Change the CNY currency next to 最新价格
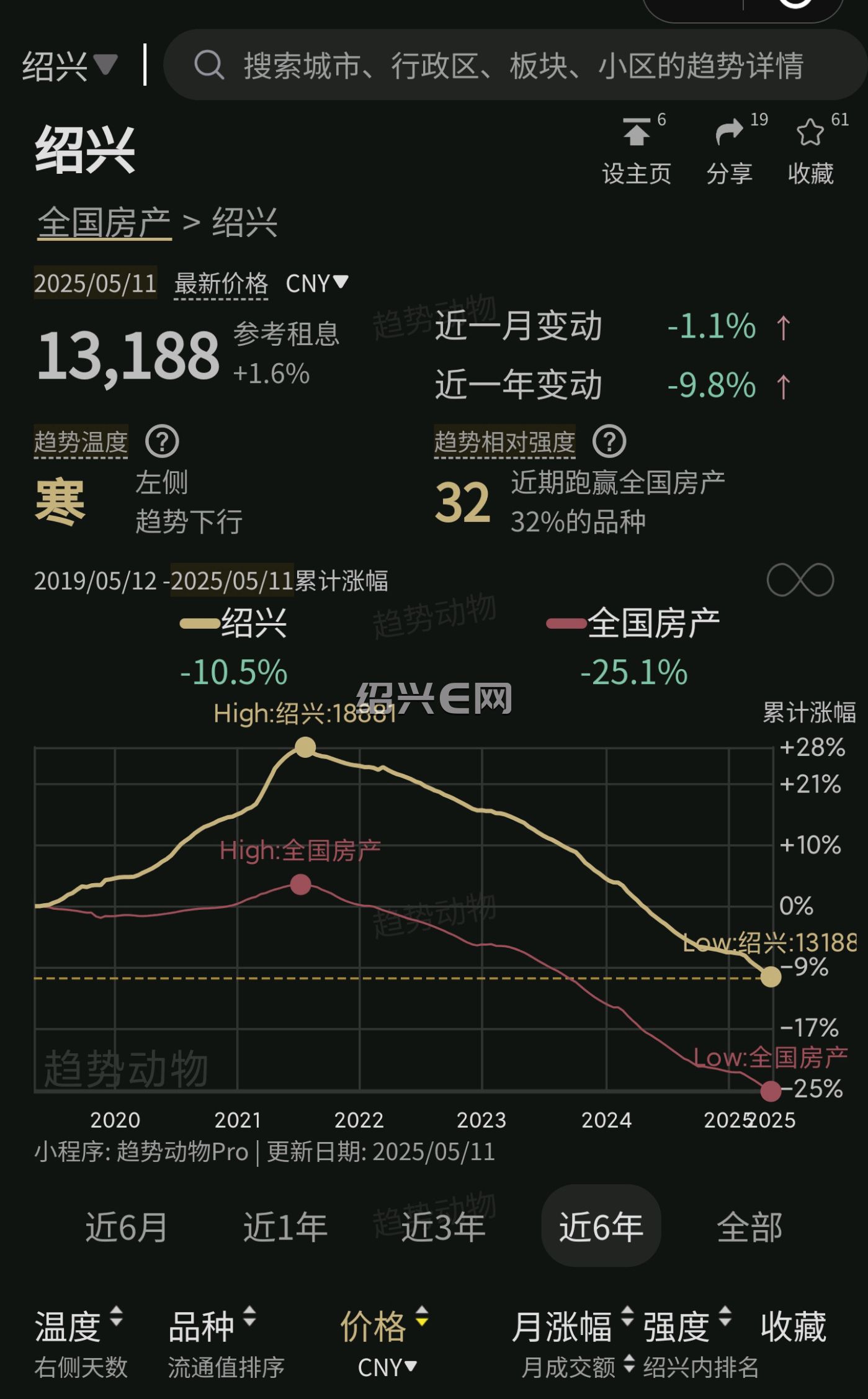Screen dimensions: 868x1399 (316, 284)
